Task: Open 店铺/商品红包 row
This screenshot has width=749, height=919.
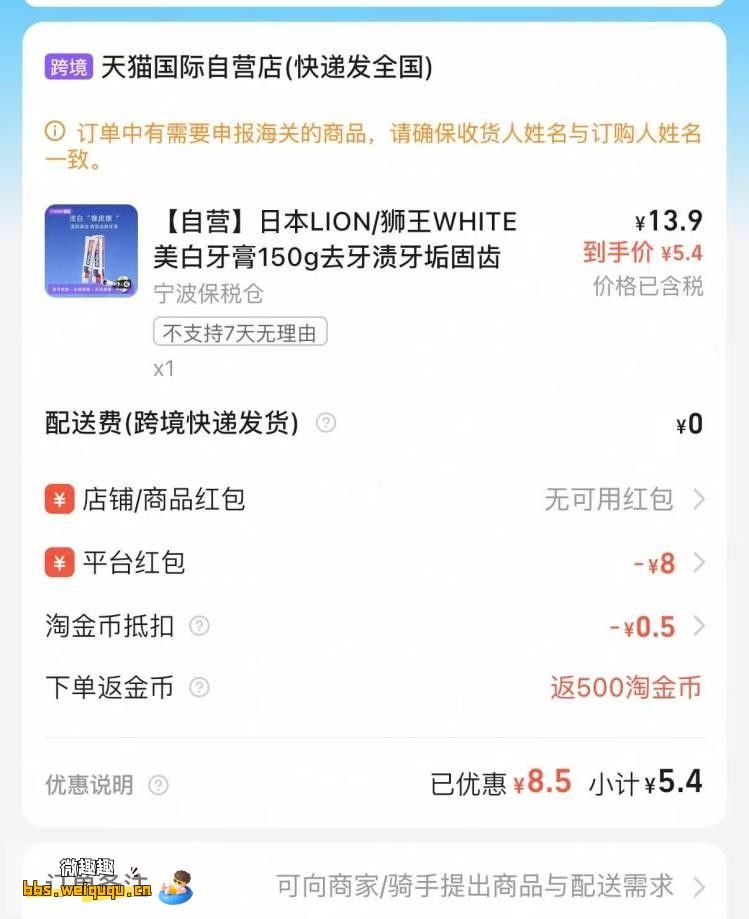Action: pyautogui.click(x=375, y=499)
